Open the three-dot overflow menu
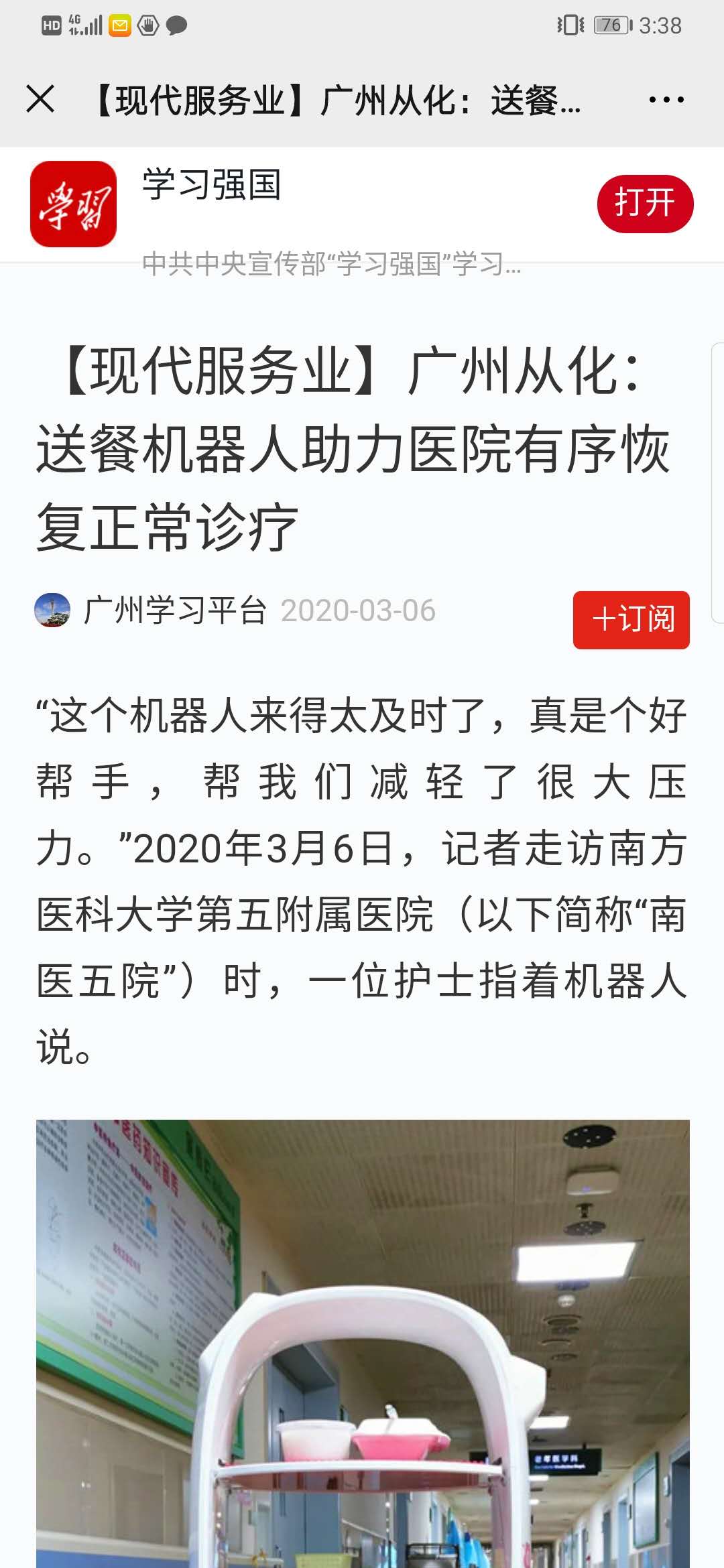This screenshot has width=724, height=1568. pyautogui.click(x=666, y=100)
